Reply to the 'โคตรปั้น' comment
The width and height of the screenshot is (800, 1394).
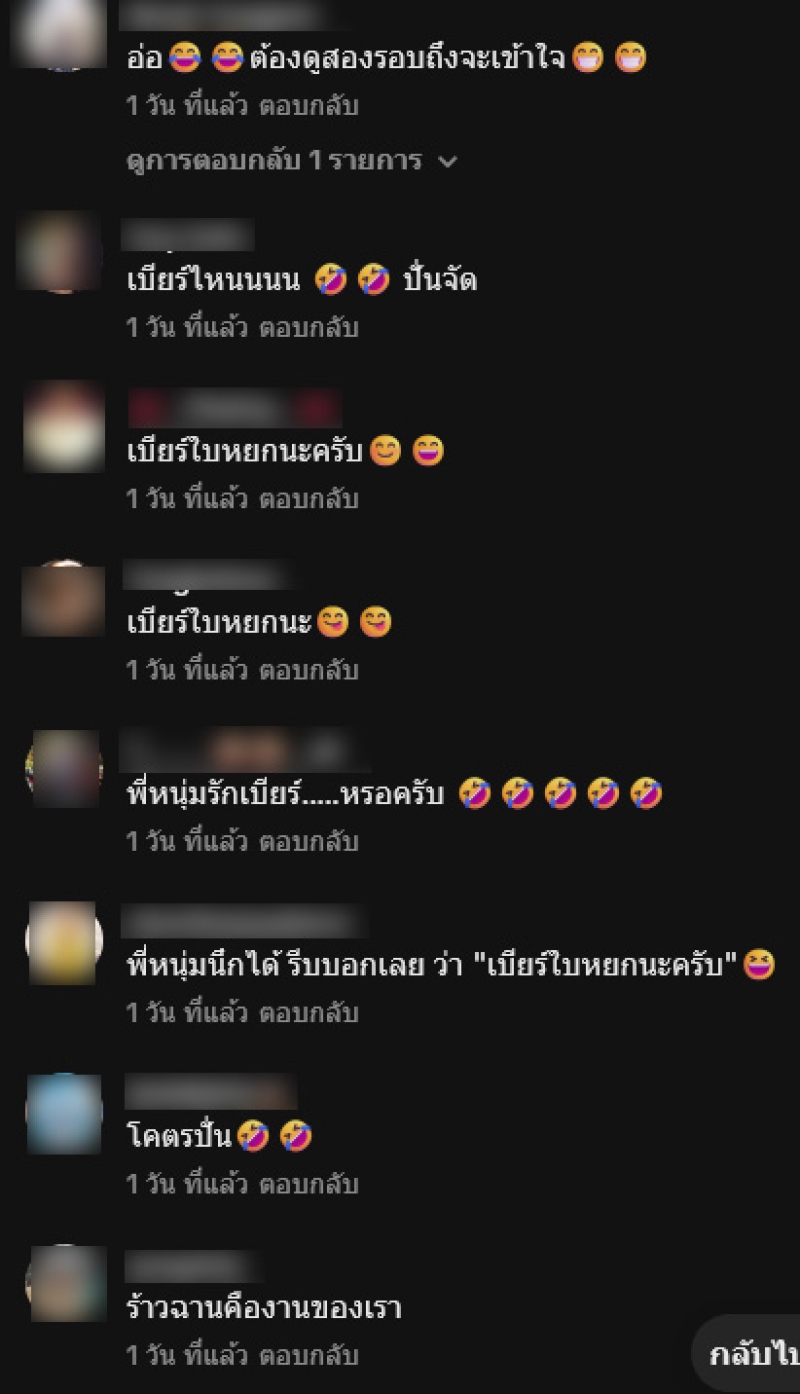pyautogui.click(x=308, y=1185)
